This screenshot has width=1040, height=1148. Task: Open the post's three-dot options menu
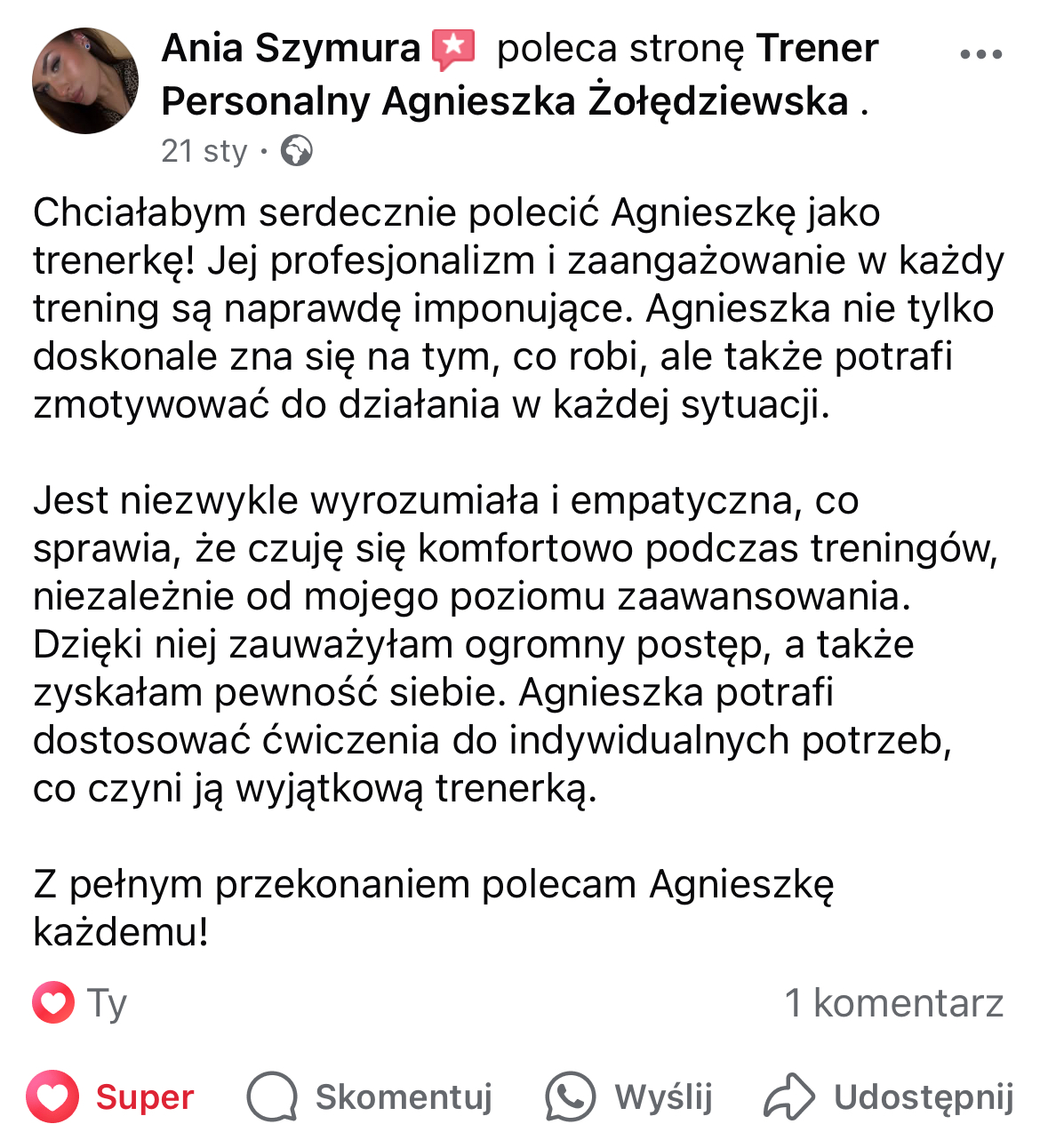(x=980, y=54)
